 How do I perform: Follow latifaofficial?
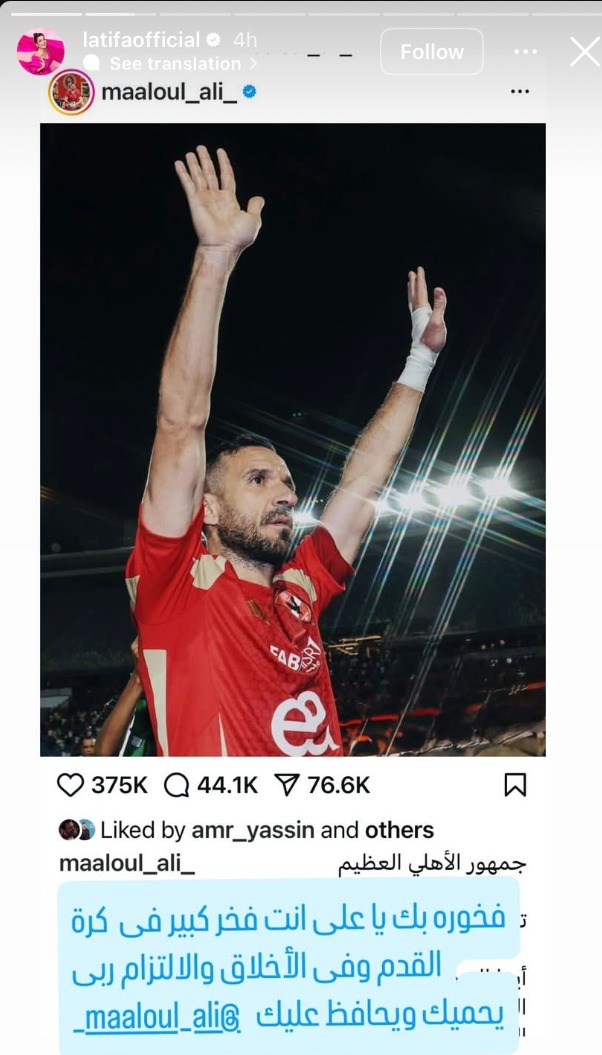point(432,52)
